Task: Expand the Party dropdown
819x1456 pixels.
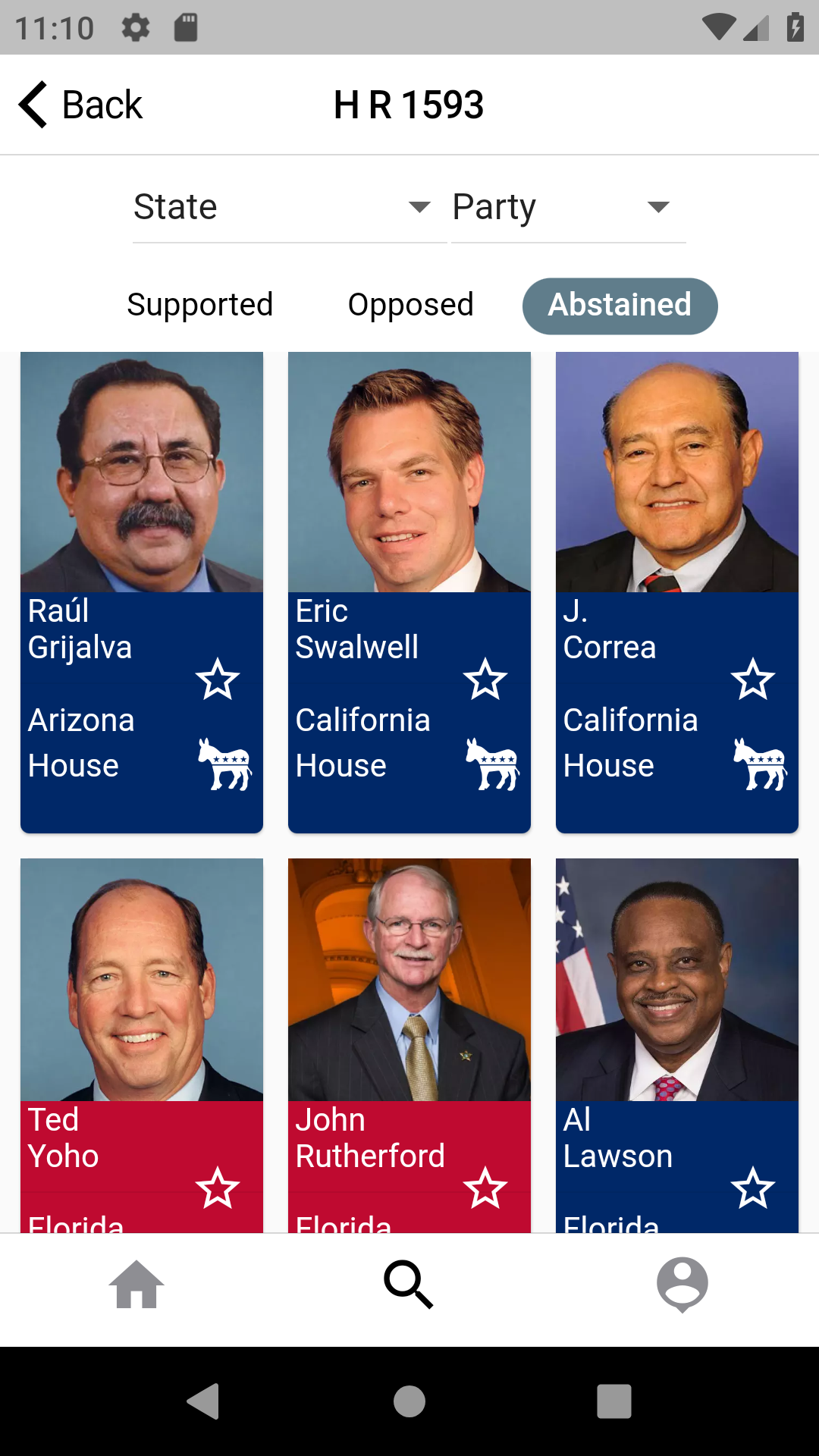Action: point(567,207)
